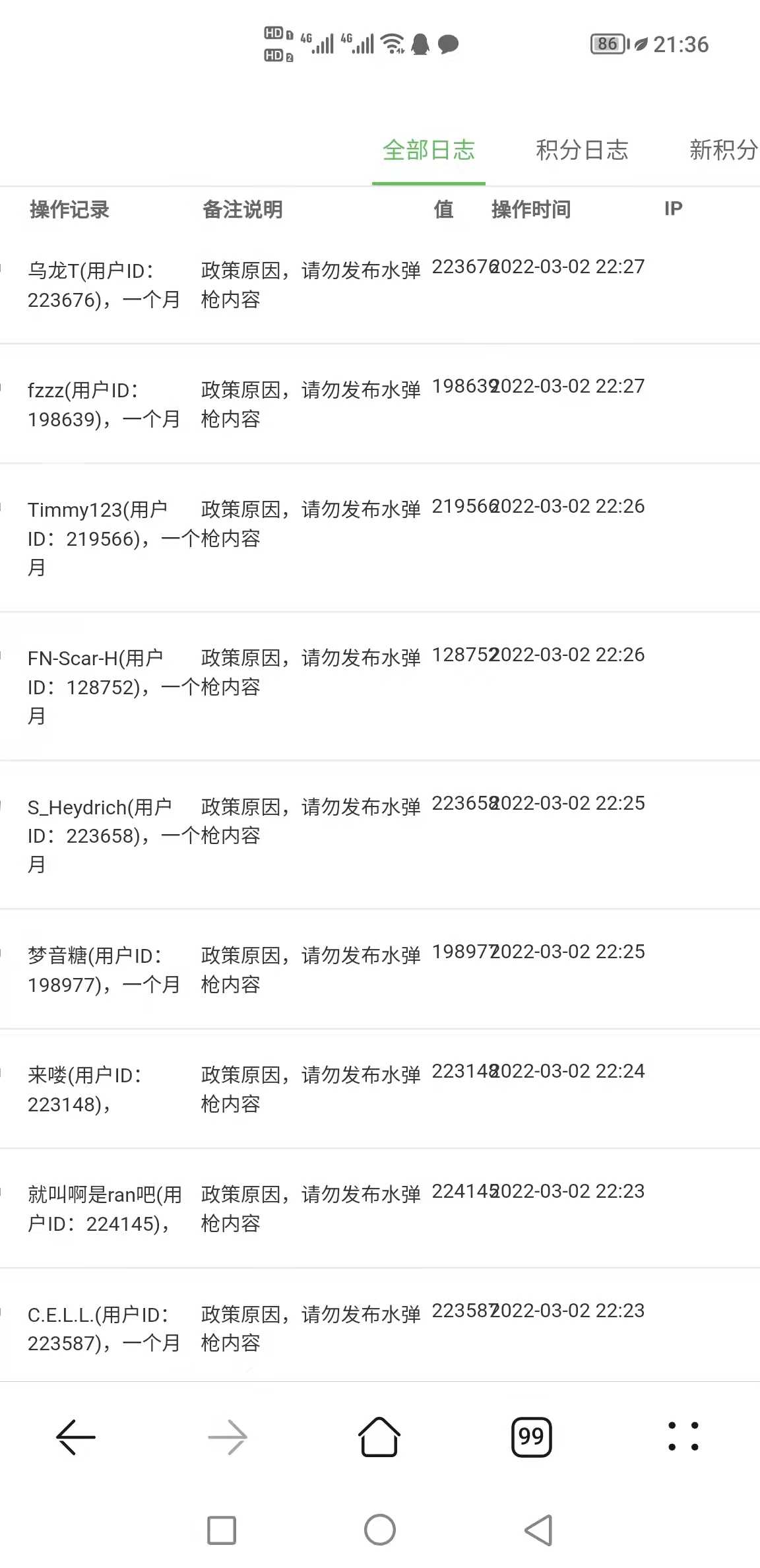The height and width of the screenshot is (1568, 760).
Task: Tap the system recent apps square button
Action: (x=222, y=1530)
